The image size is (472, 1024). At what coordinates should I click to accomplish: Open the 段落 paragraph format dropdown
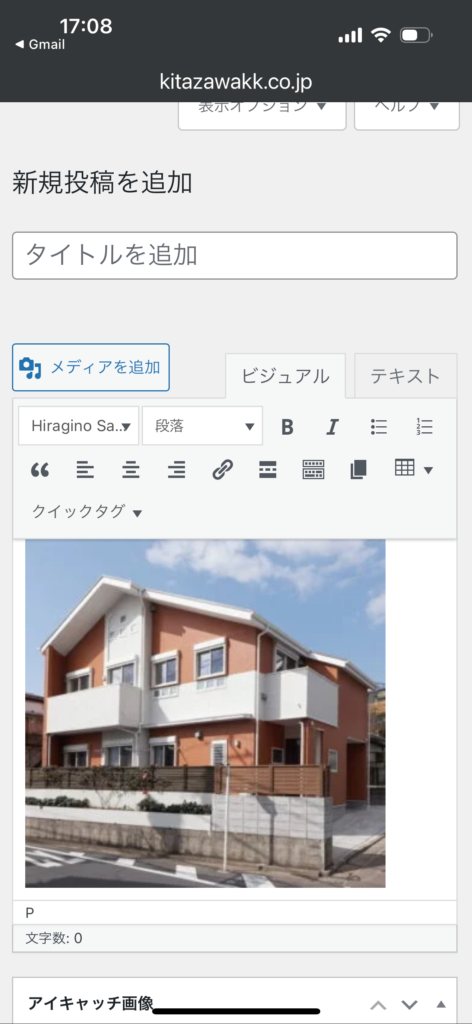202,426
